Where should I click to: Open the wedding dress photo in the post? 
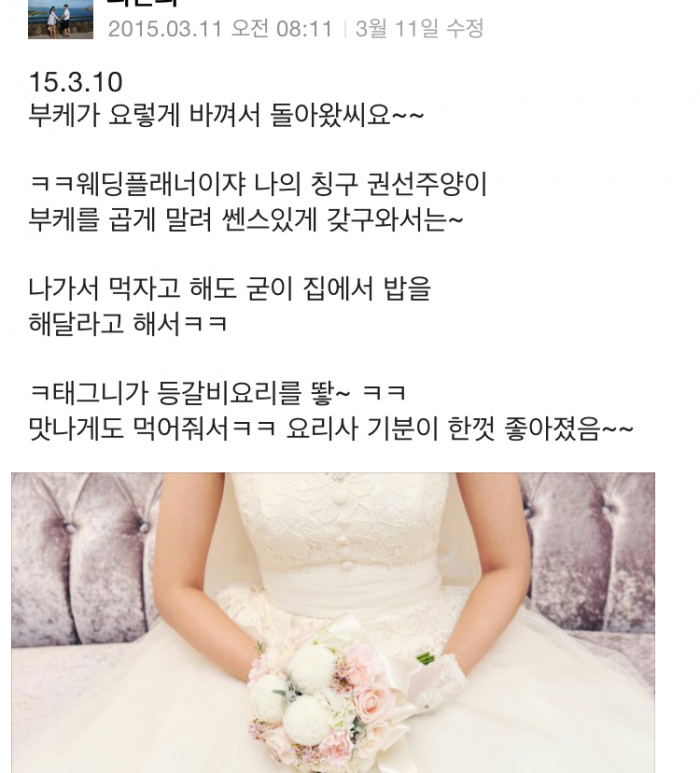[333, 620]
